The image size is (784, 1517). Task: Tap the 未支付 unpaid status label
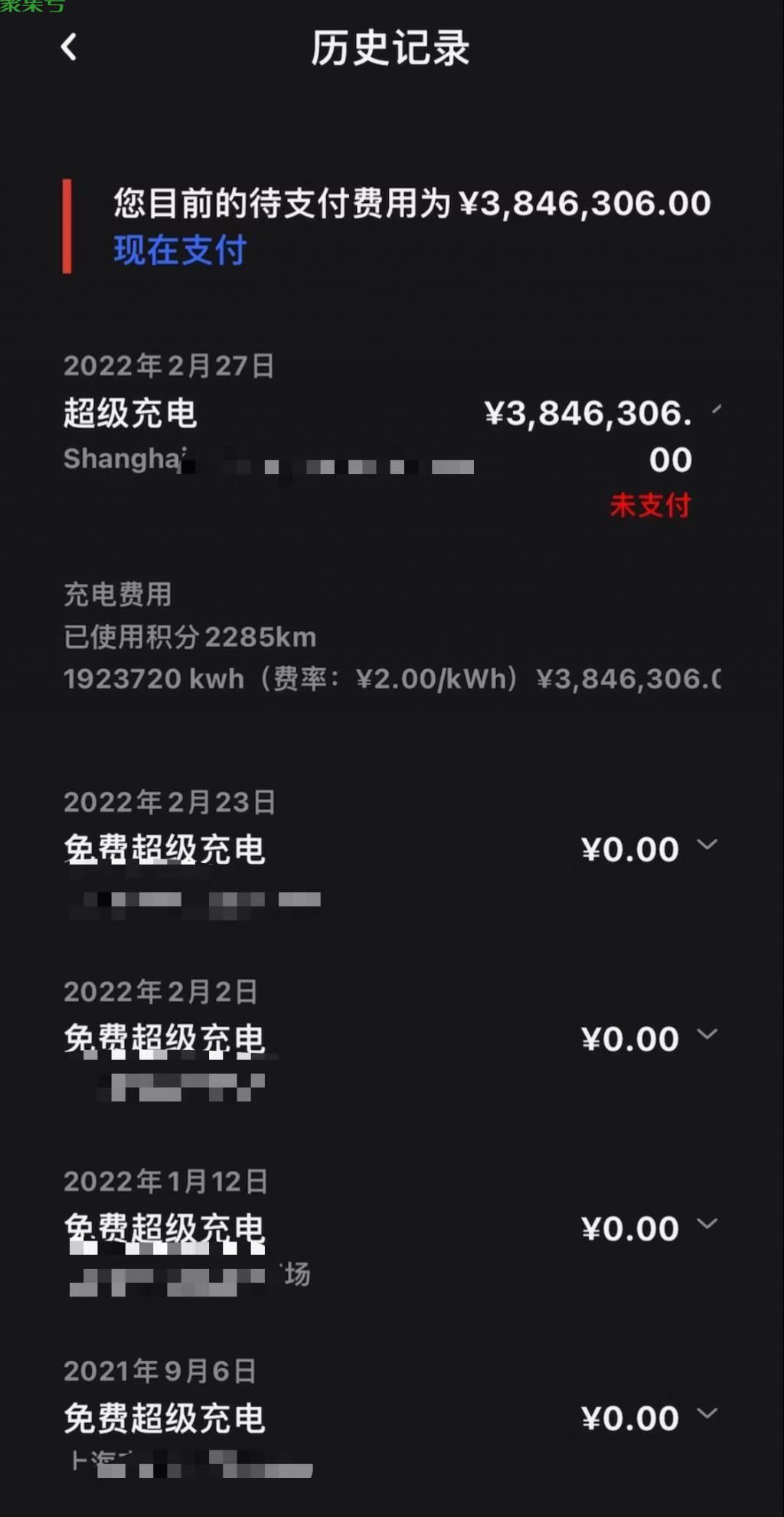point(650,505)
